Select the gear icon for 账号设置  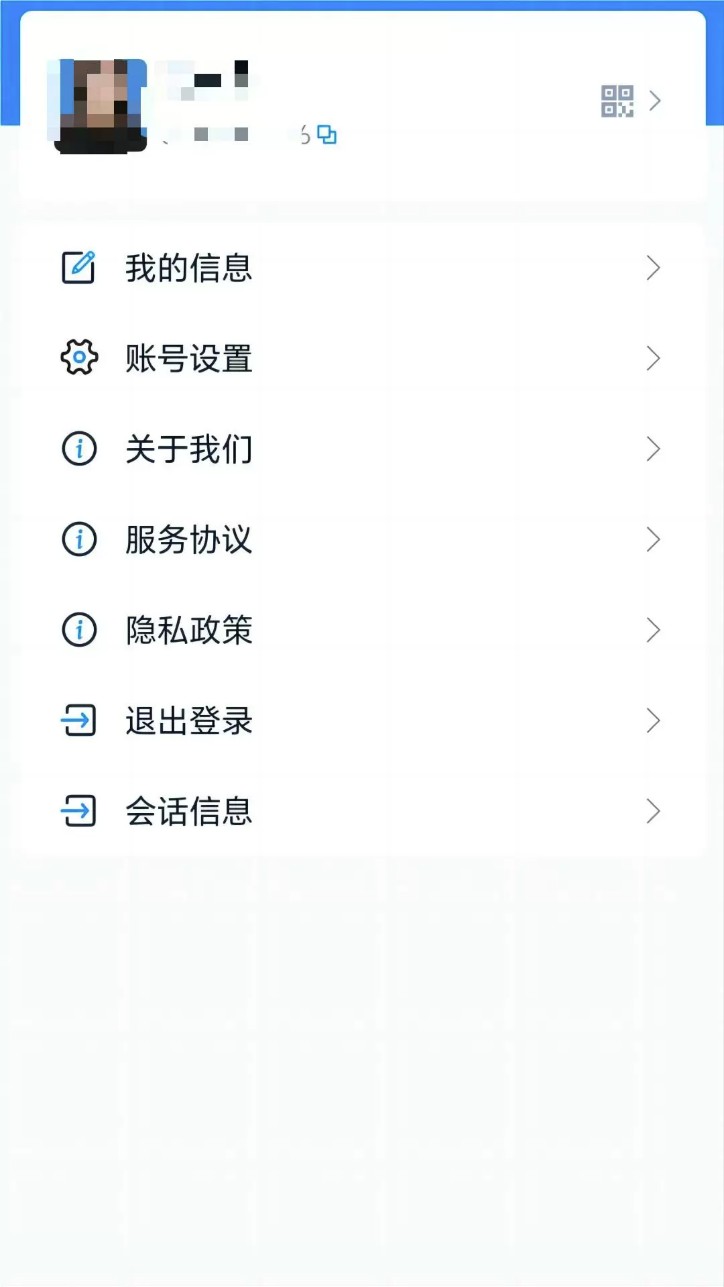click(x=78, y=358)
